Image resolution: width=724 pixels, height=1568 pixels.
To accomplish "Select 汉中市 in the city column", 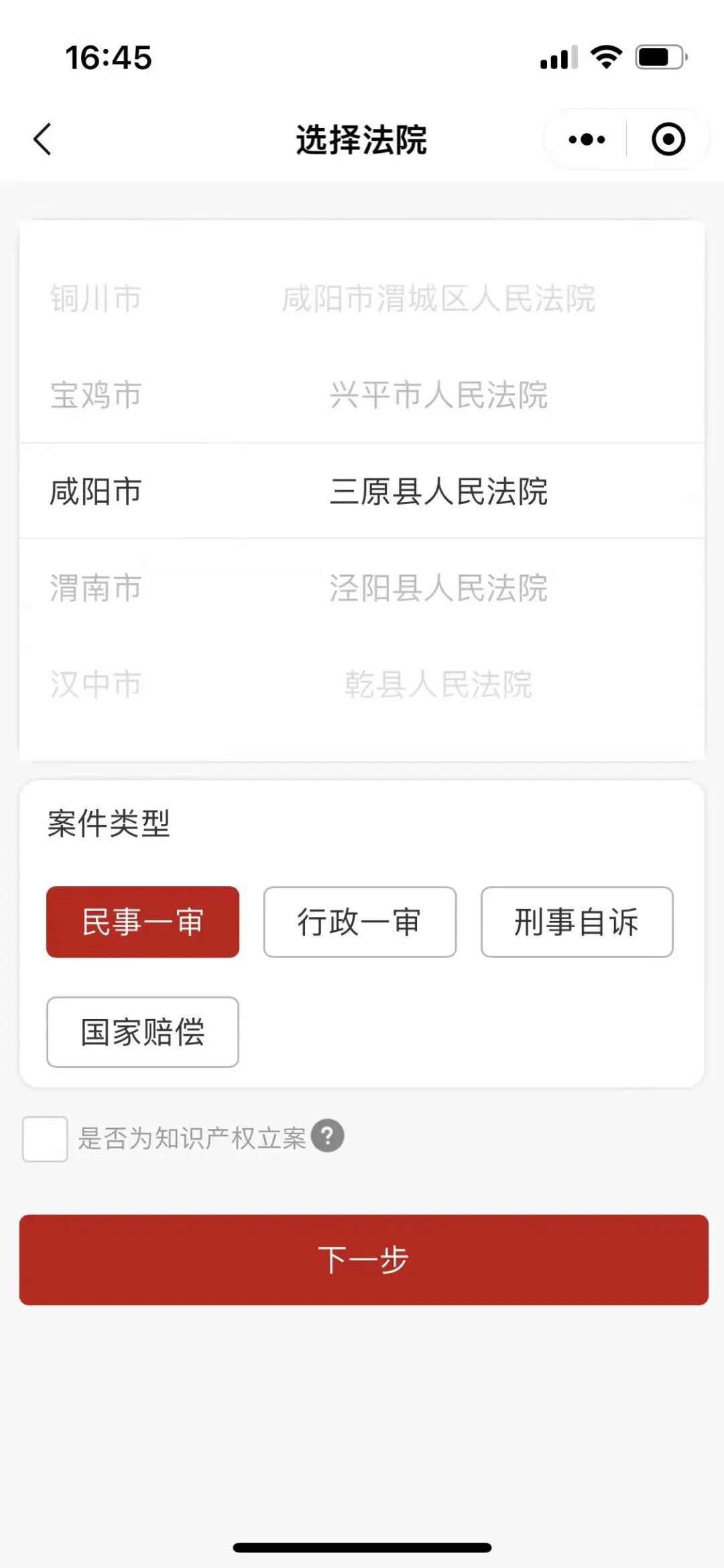I will tap(96, 684).
